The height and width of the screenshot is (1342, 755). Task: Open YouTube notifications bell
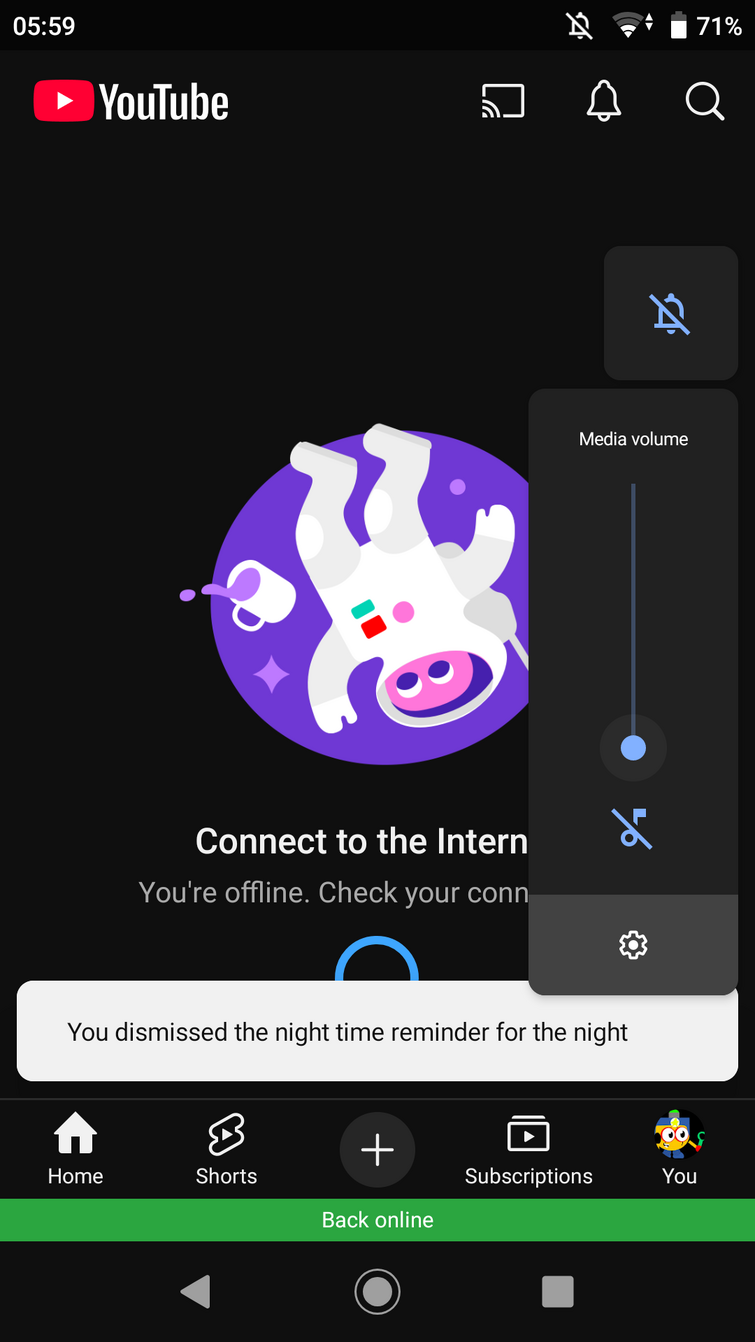(603, 101)
